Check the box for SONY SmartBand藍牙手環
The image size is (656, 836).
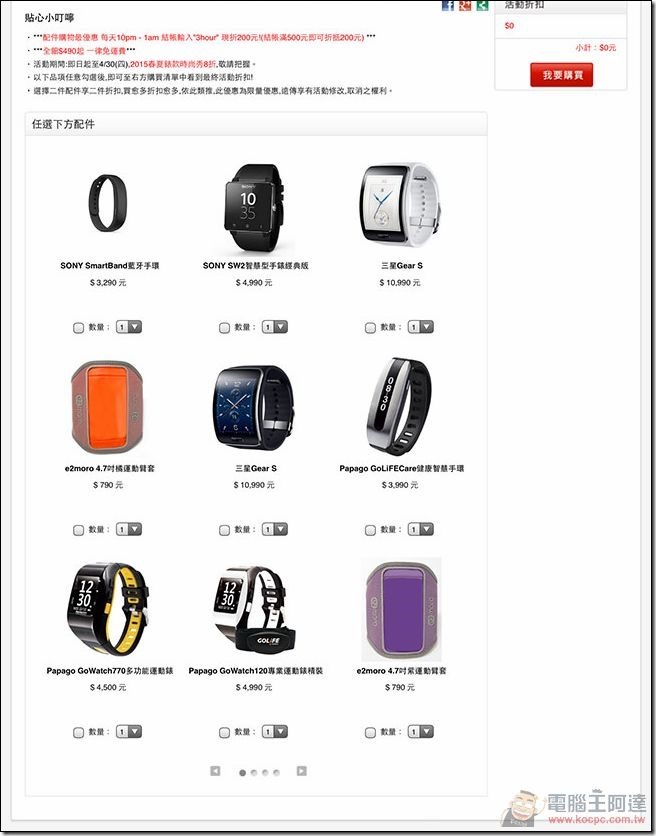click(78, 327)
